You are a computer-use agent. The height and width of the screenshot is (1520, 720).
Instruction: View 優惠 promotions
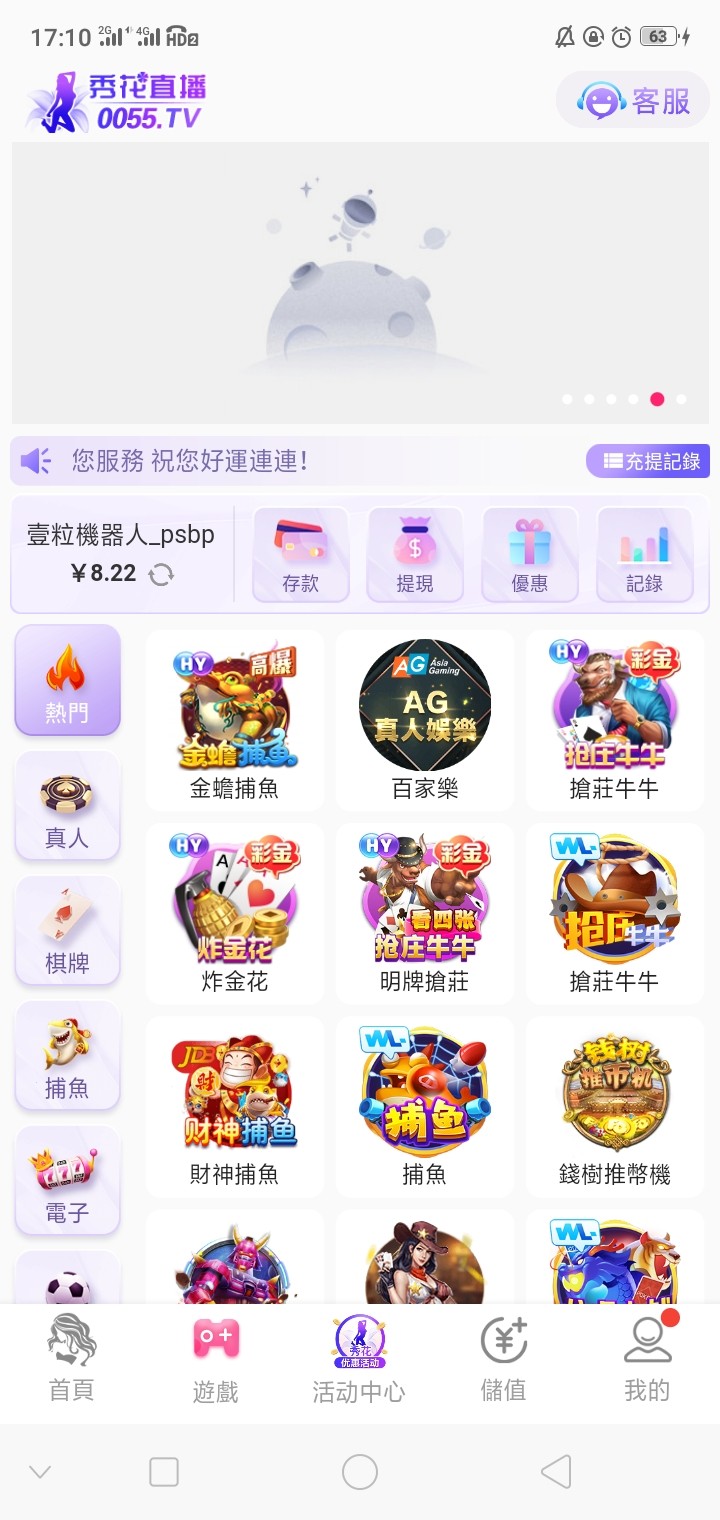coord(530,556)
